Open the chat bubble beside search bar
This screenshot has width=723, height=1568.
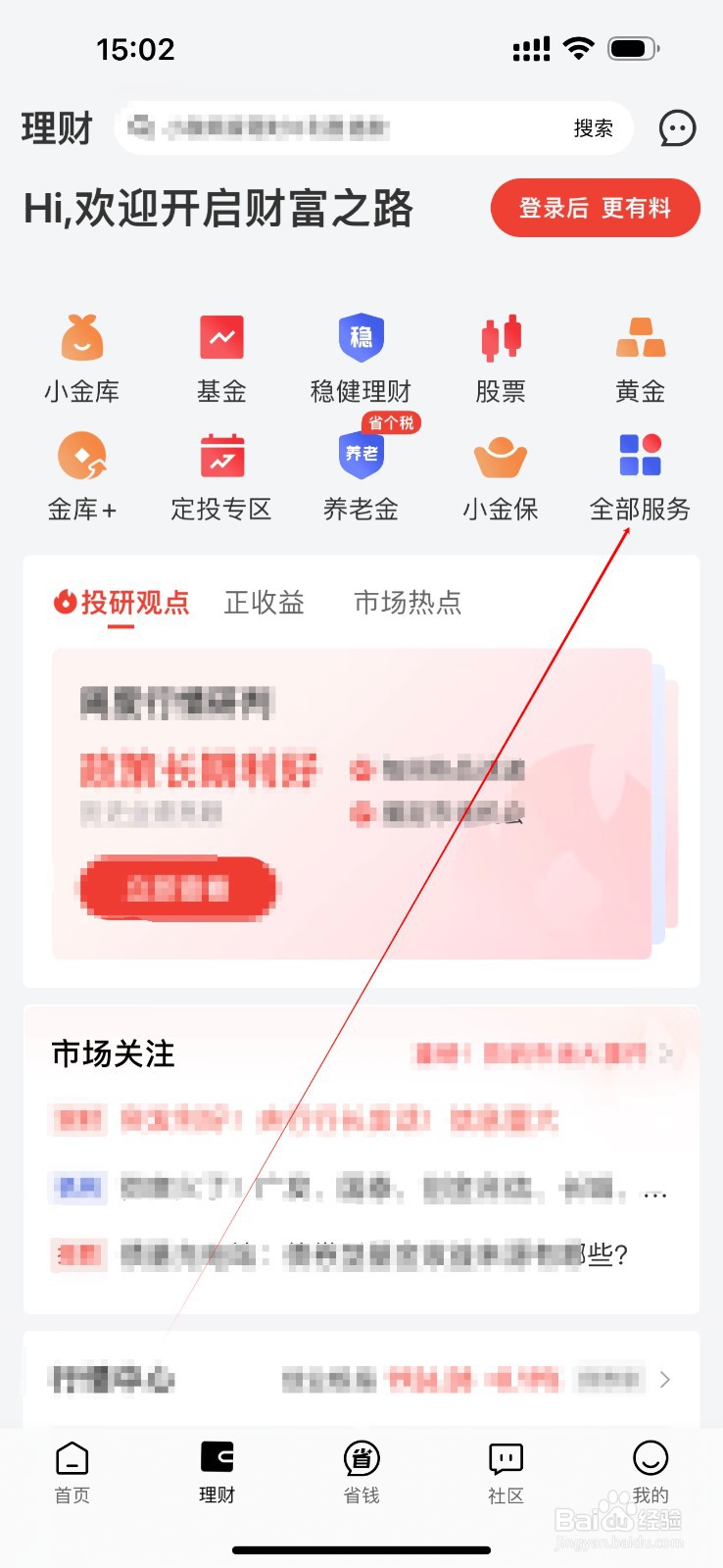pyautogui.click(x=677, y=128)
